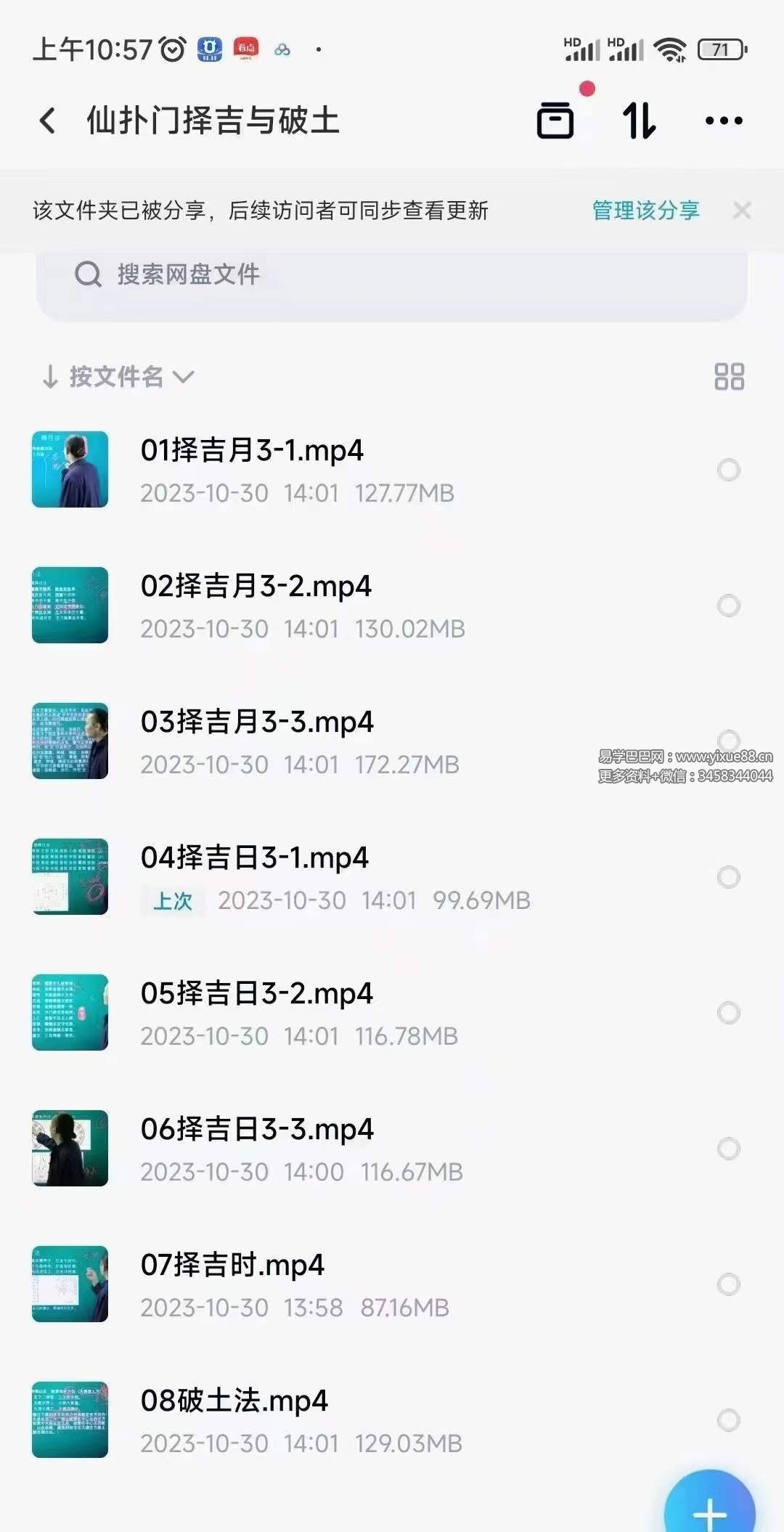The height and width of the screenshot is (1532, 784).
Task: Select the circle next to 01择吉月3-1.mp4
Action: pos(727,469)
